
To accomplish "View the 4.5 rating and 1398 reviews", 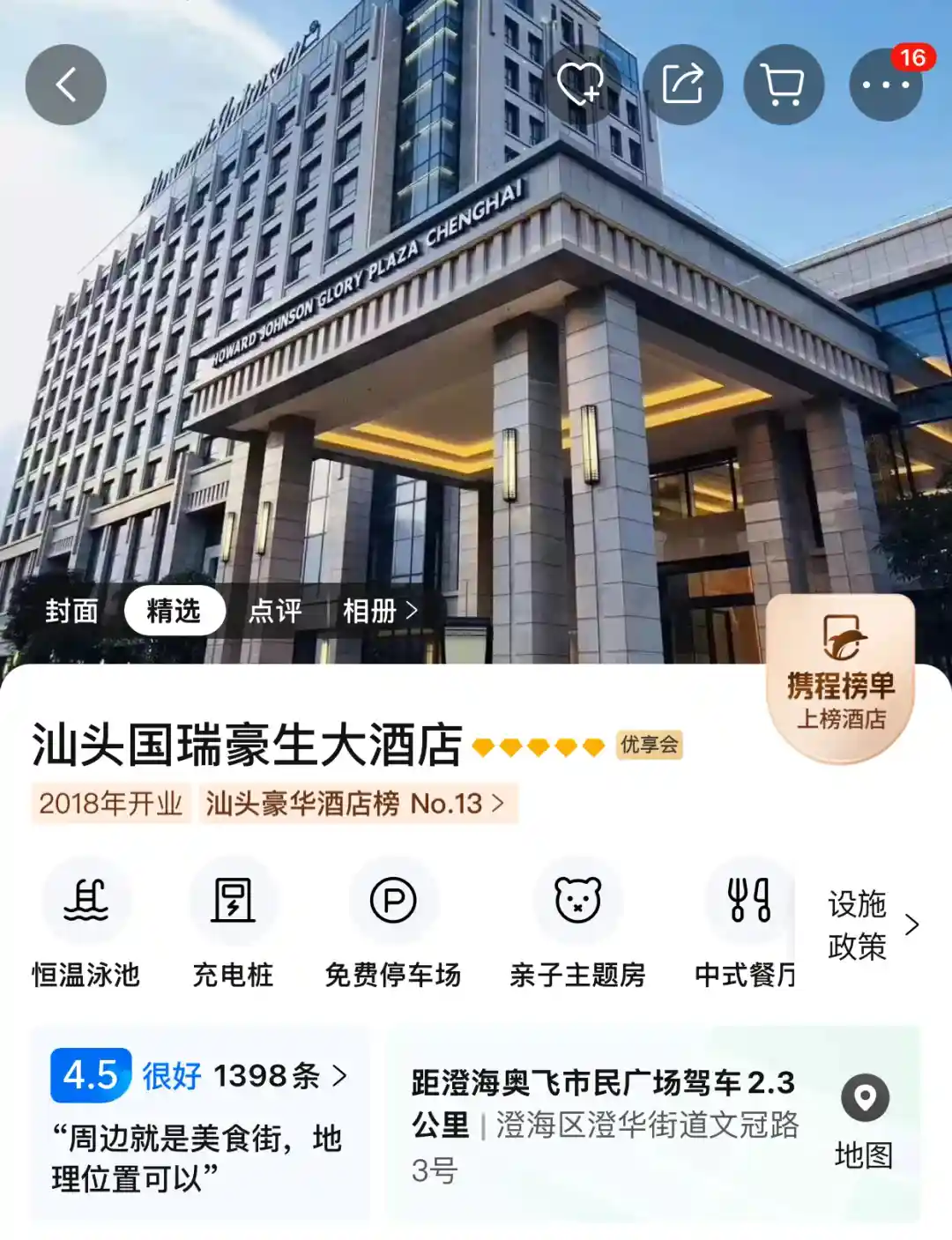I will pos(200,1076).
